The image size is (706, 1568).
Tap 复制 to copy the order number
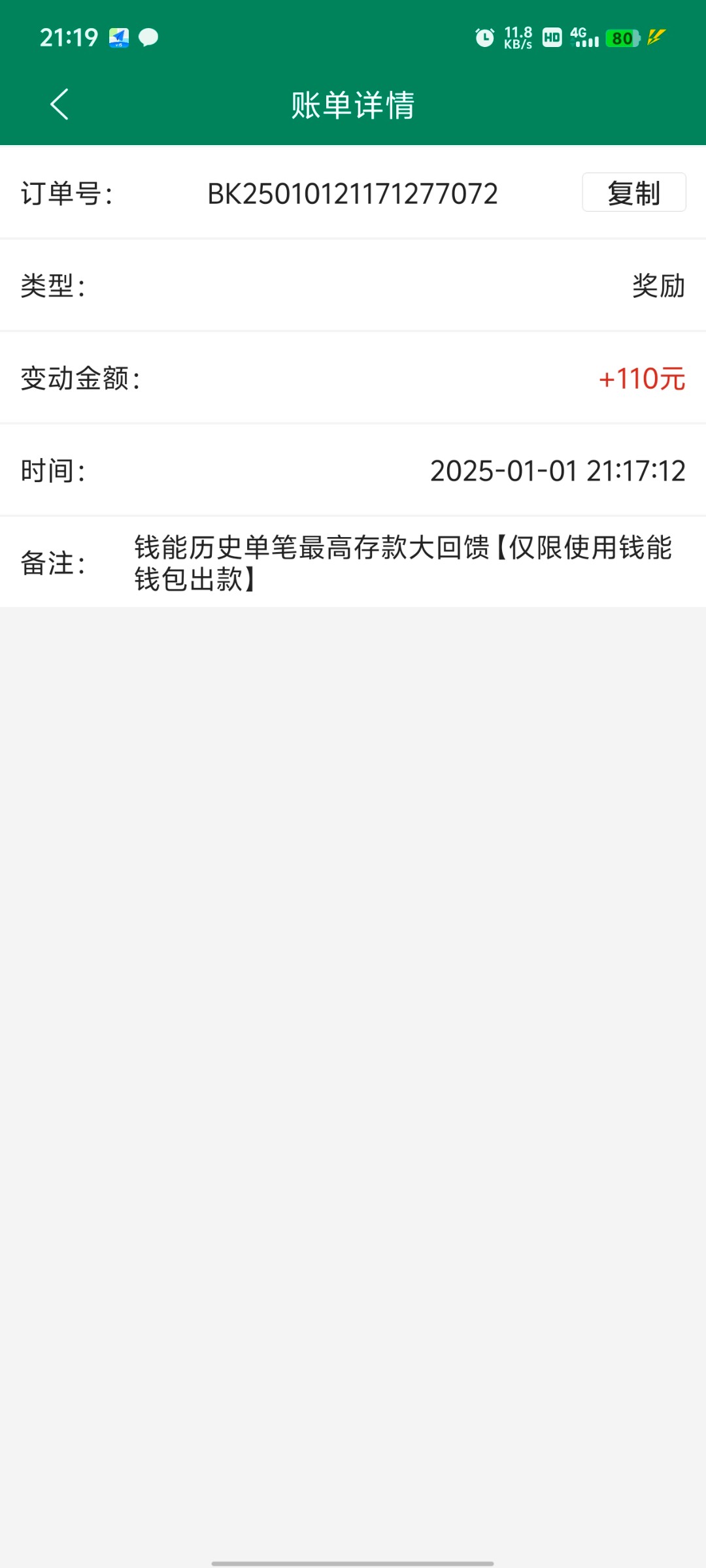pos(633,193)
